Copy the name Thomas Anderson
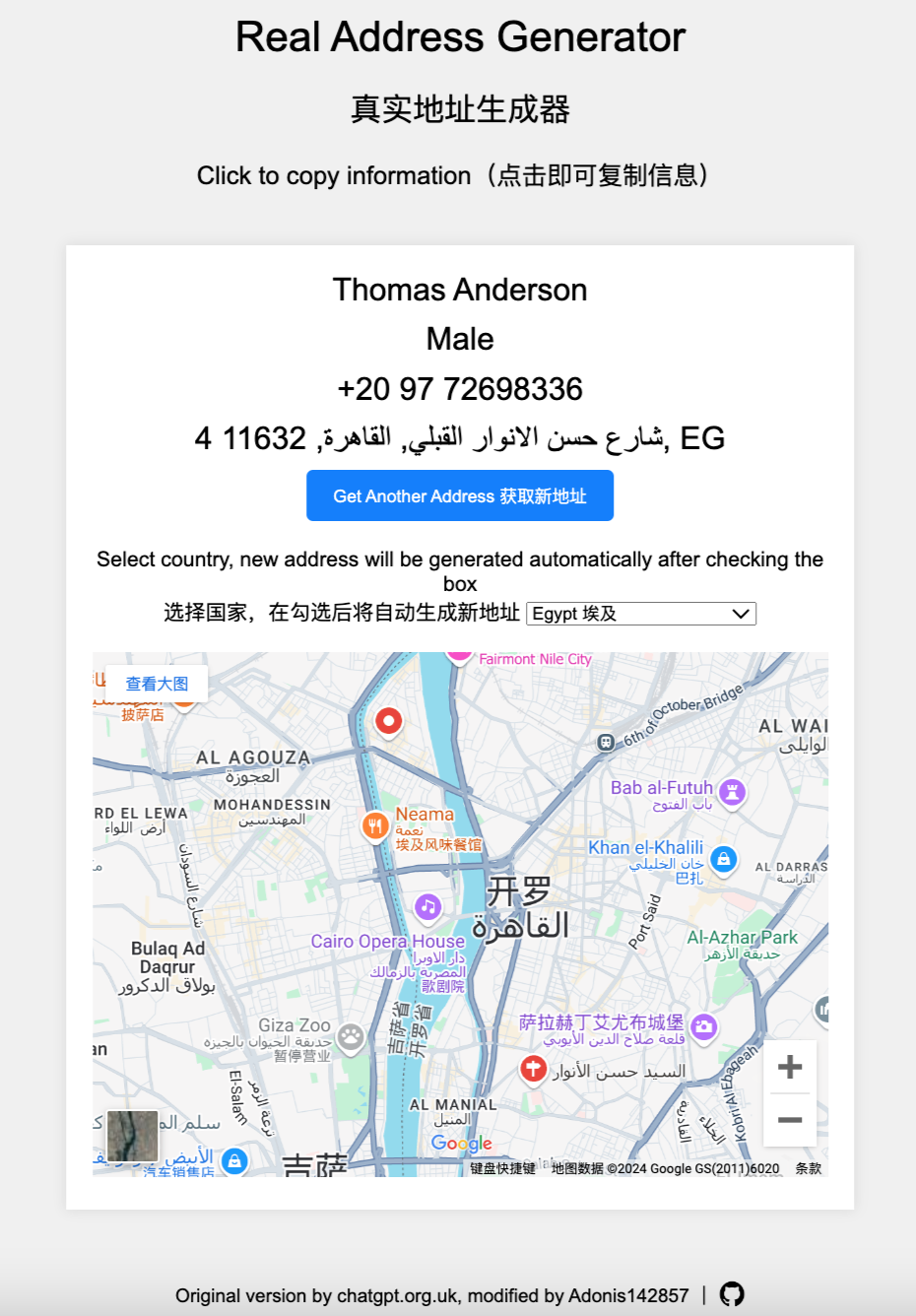Screen dimensions: 916x1316 459,290
